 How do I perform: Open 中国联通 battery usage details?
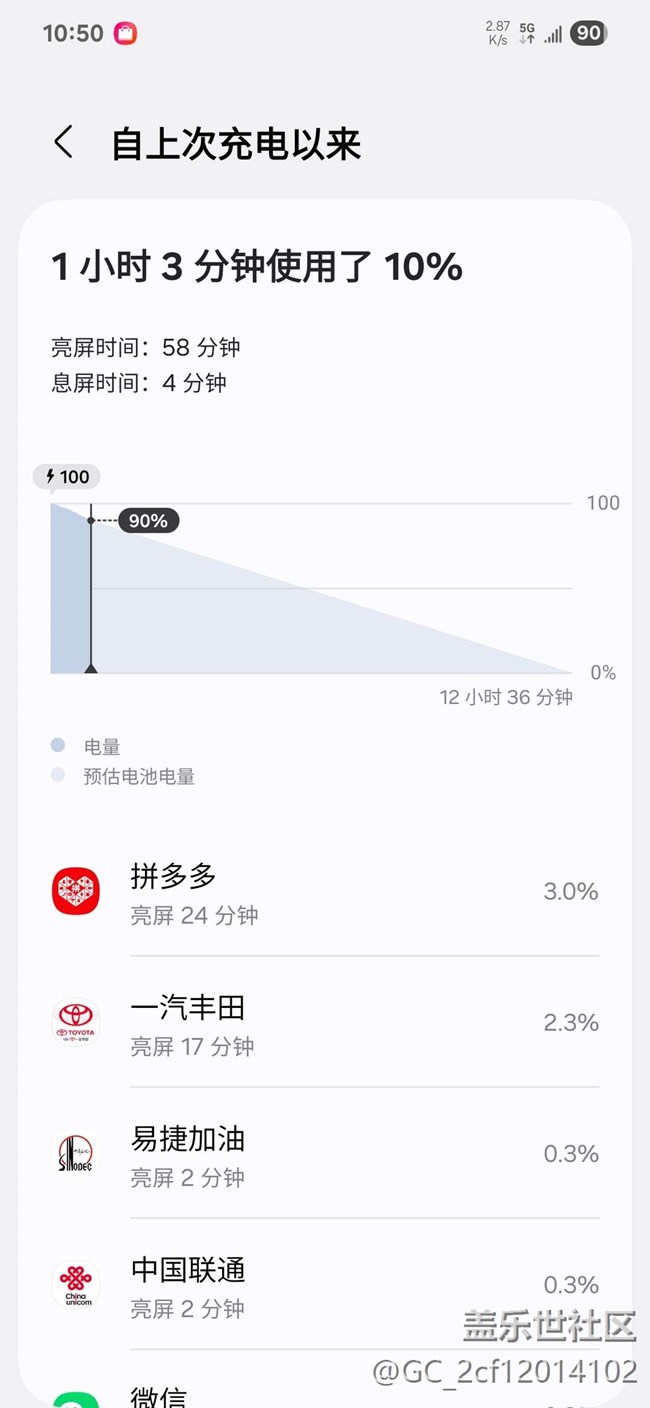click(325, 1284)
